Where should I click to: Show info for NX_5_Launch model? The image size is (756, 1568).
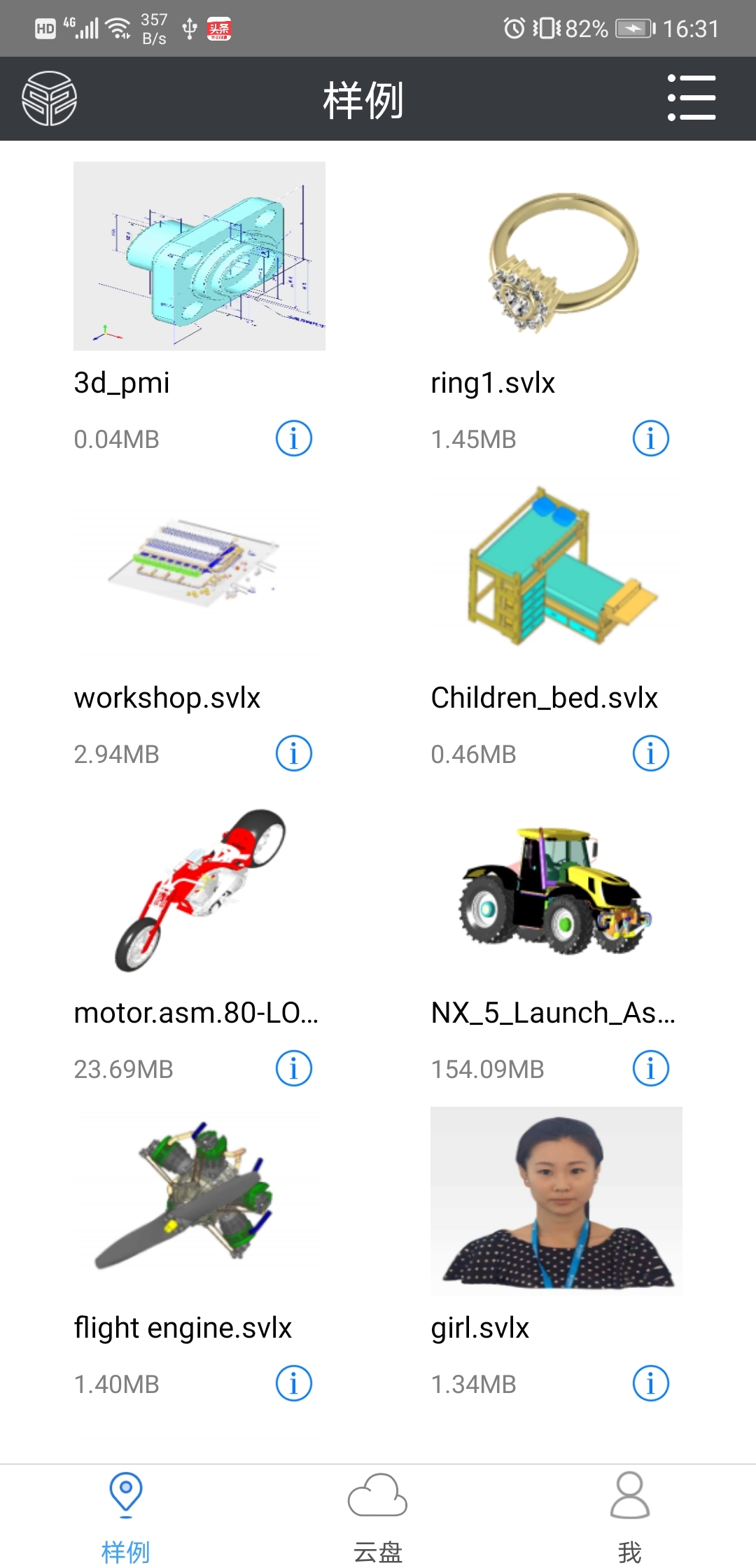pyautogui.click(x=650, y=1069)
